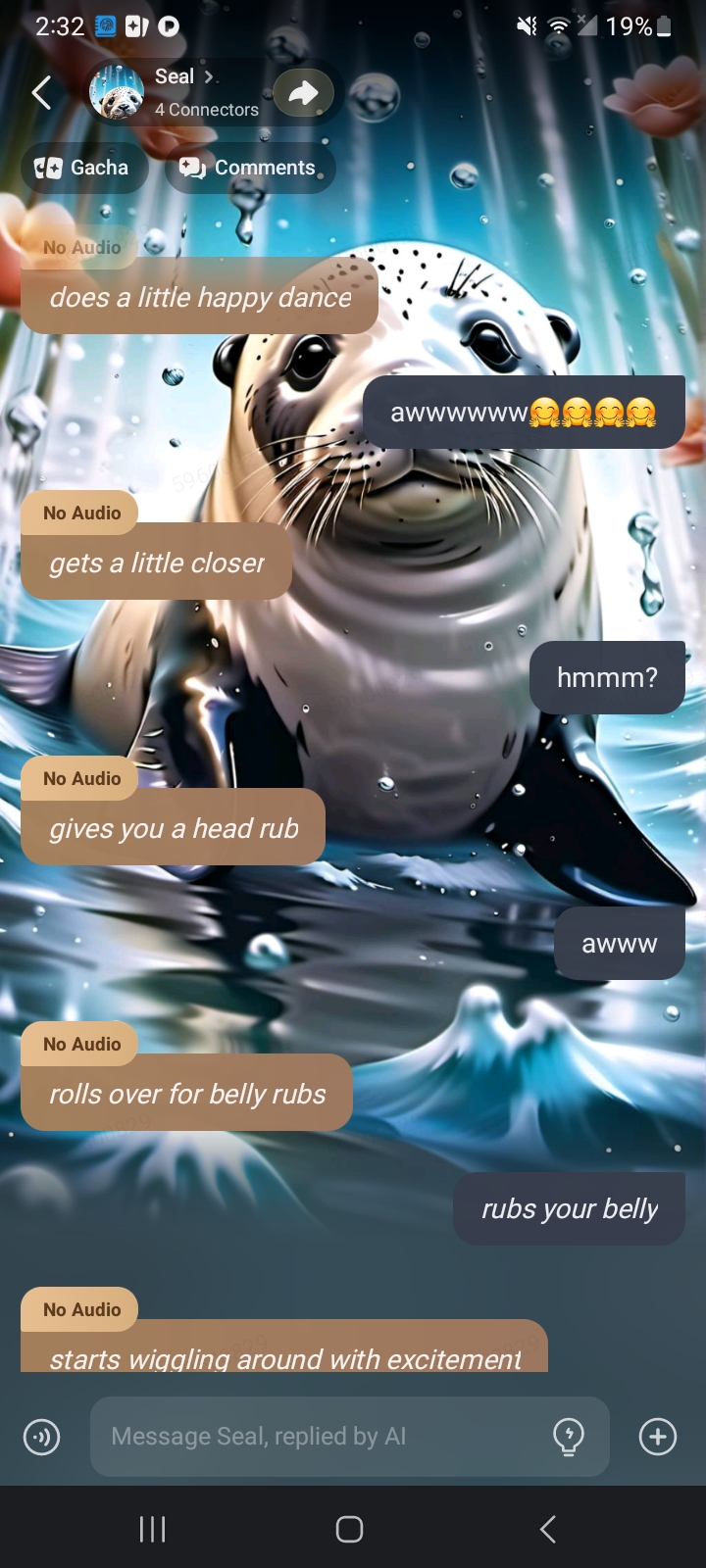Open Seal's character profile
Image resolution: width=706 pixels, height=1568 pixels.
(175, 91)
